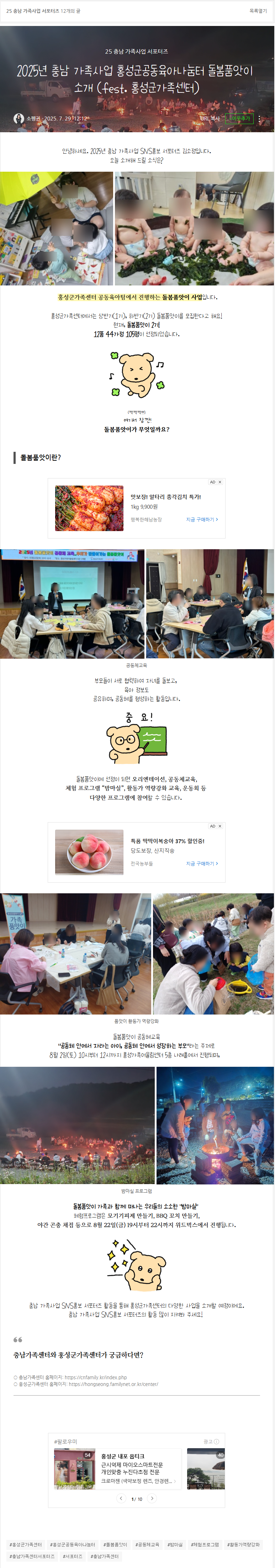Open the post's overflow menu
Viewport: 275px width, 1568px height.
point(259,119)
